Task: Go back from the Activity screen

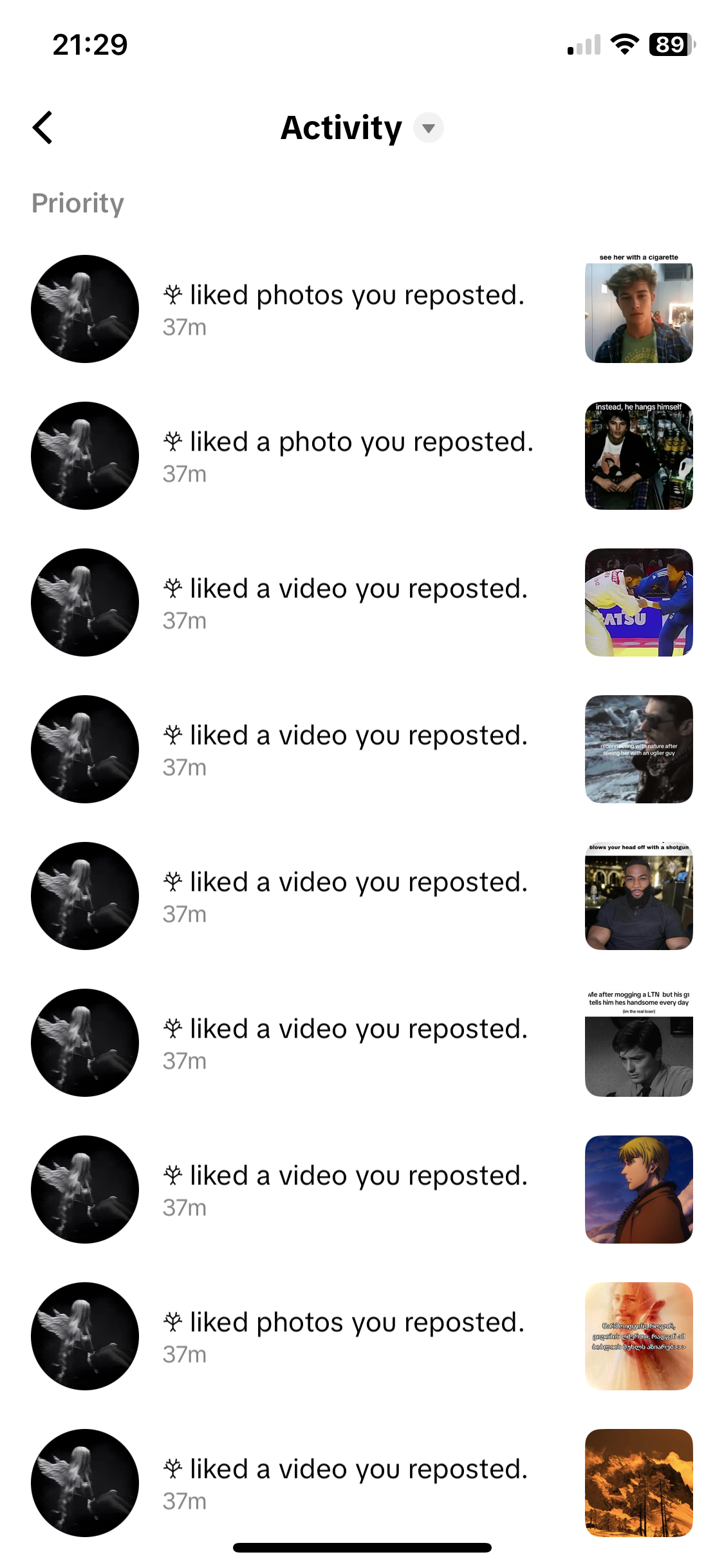Action: coord(42,127)
